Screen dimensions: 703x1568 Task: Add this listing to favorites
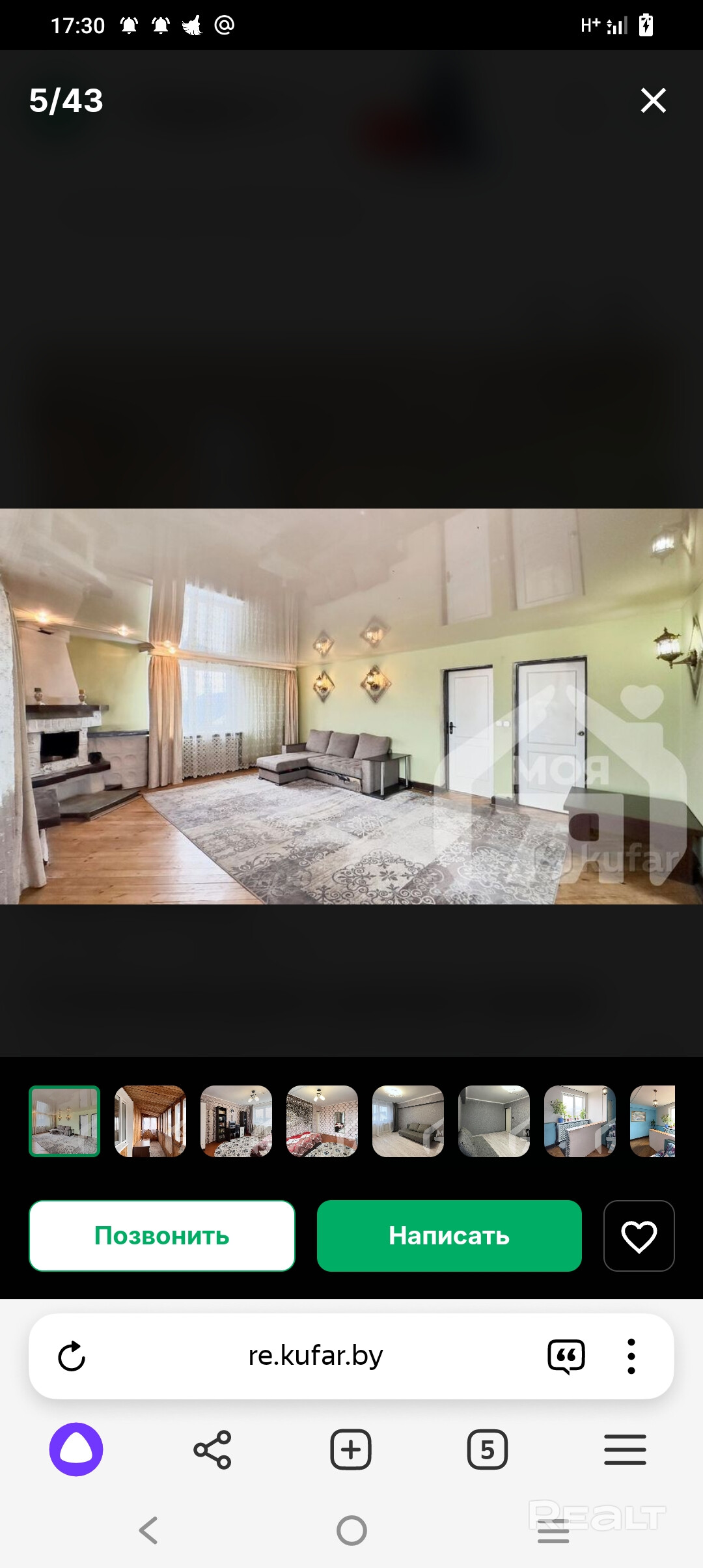click(639, 1235)
